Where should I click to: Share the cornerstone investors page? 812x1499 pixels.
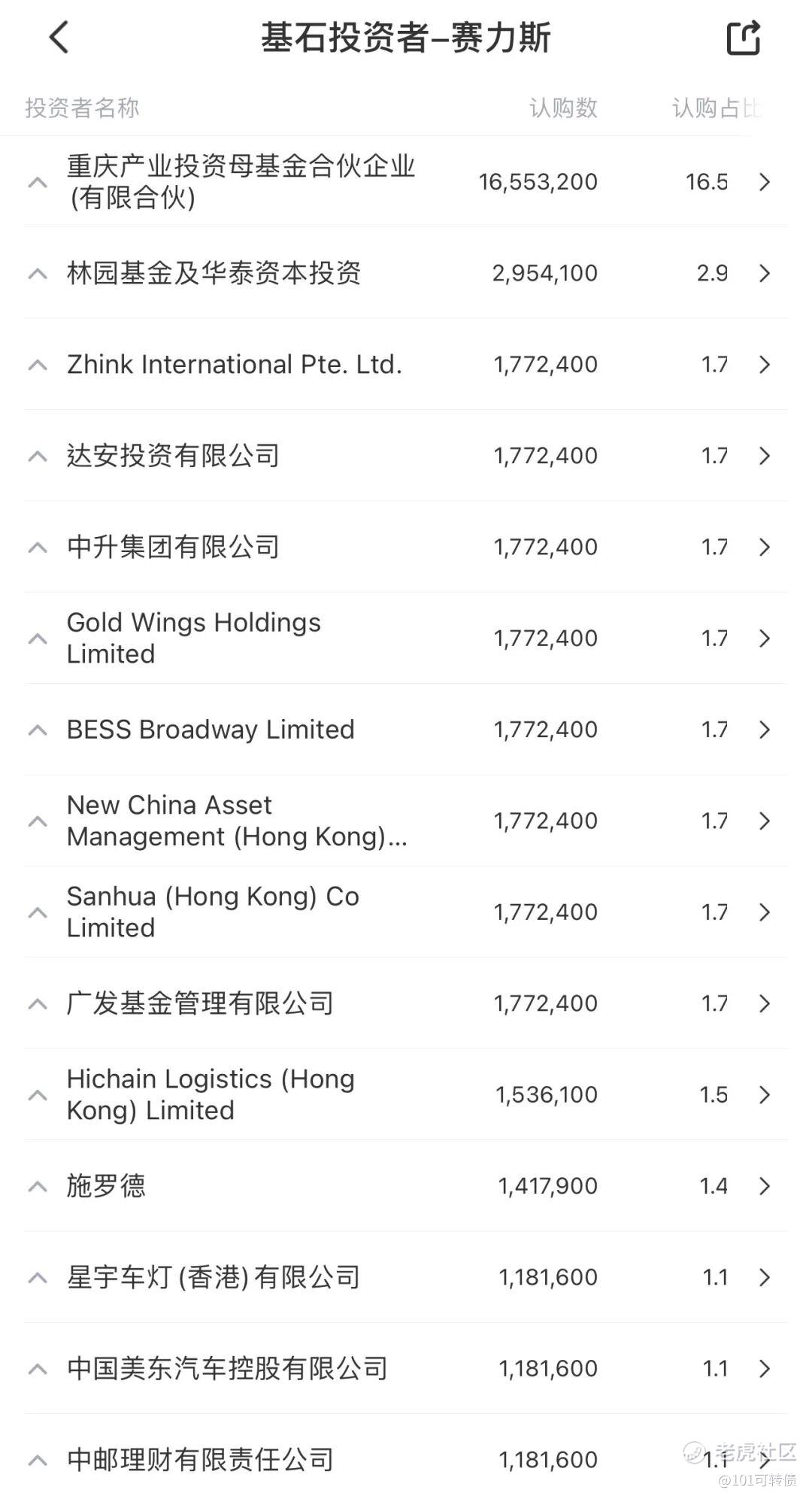[744, 37]
